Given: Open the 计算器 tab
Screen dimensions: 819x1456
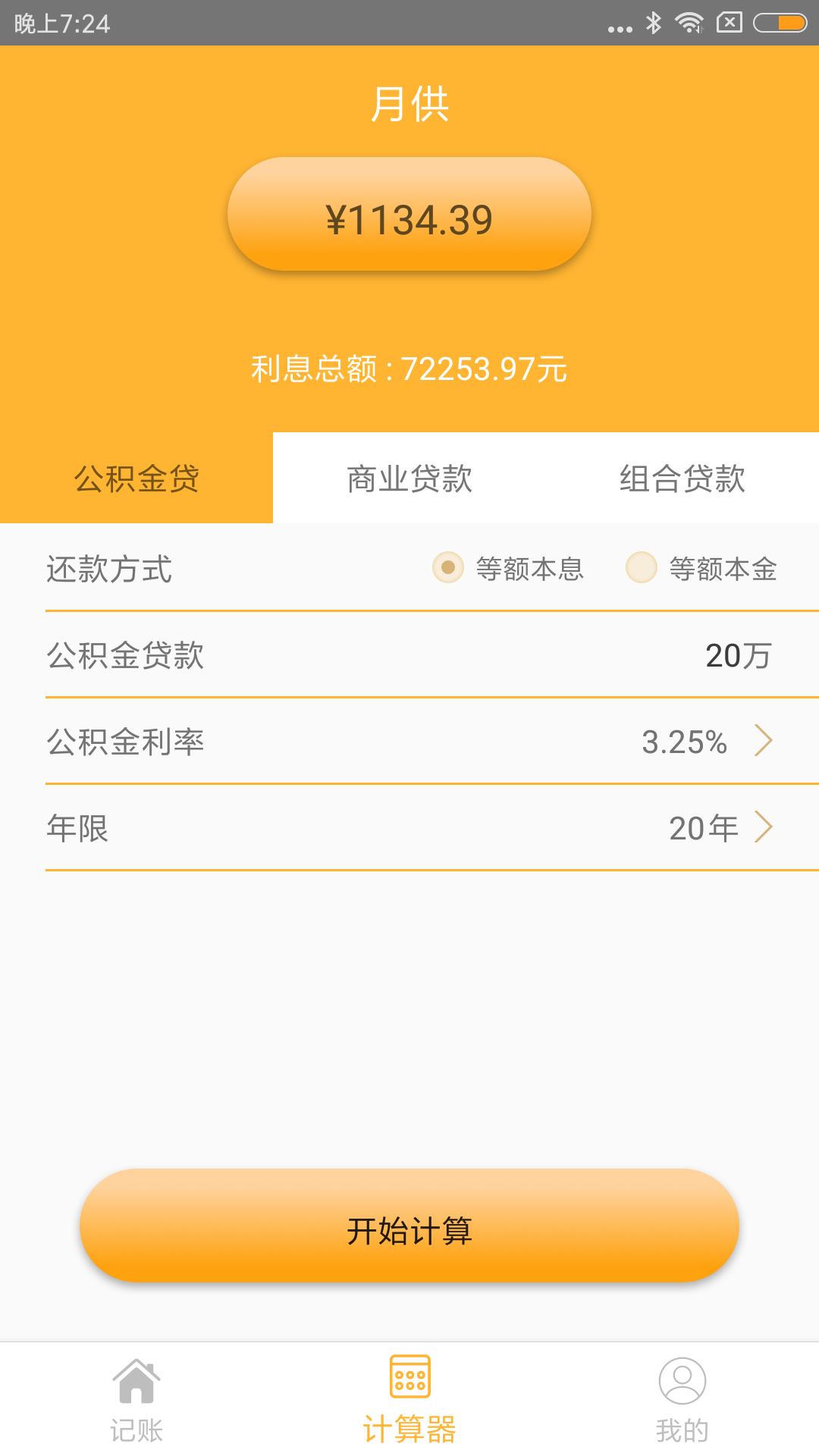Looking at the screenshot, I should coord(409,1400).
